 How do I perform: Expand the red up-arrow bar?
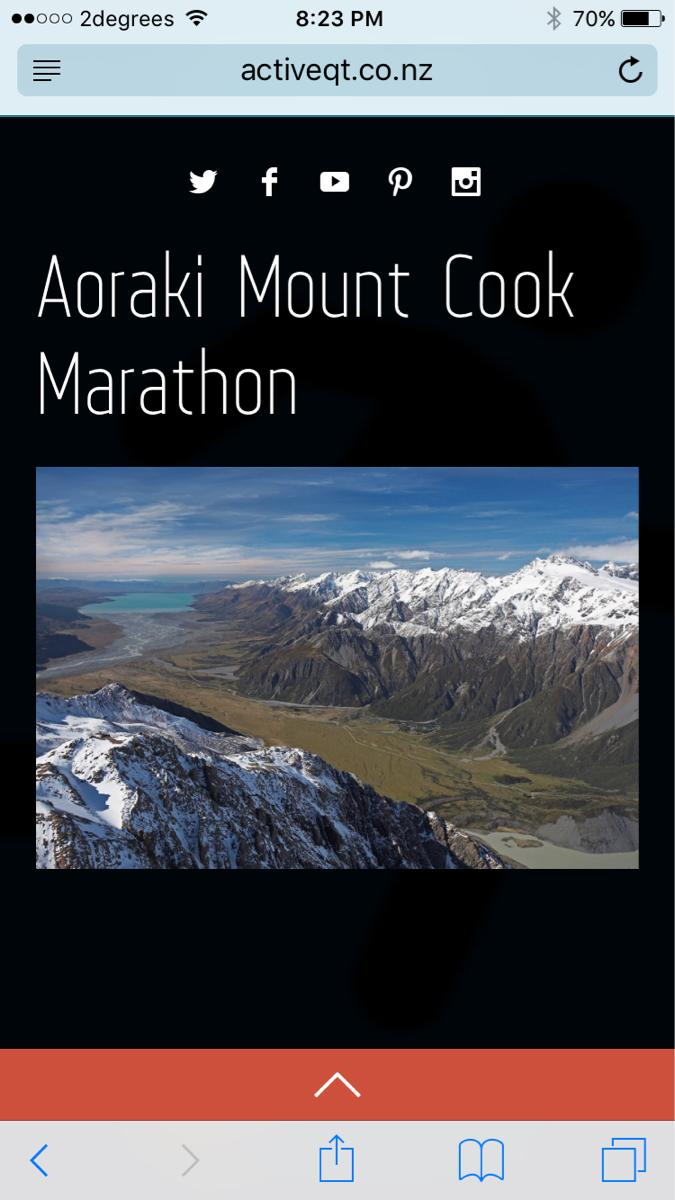[x=337, y=1085]
